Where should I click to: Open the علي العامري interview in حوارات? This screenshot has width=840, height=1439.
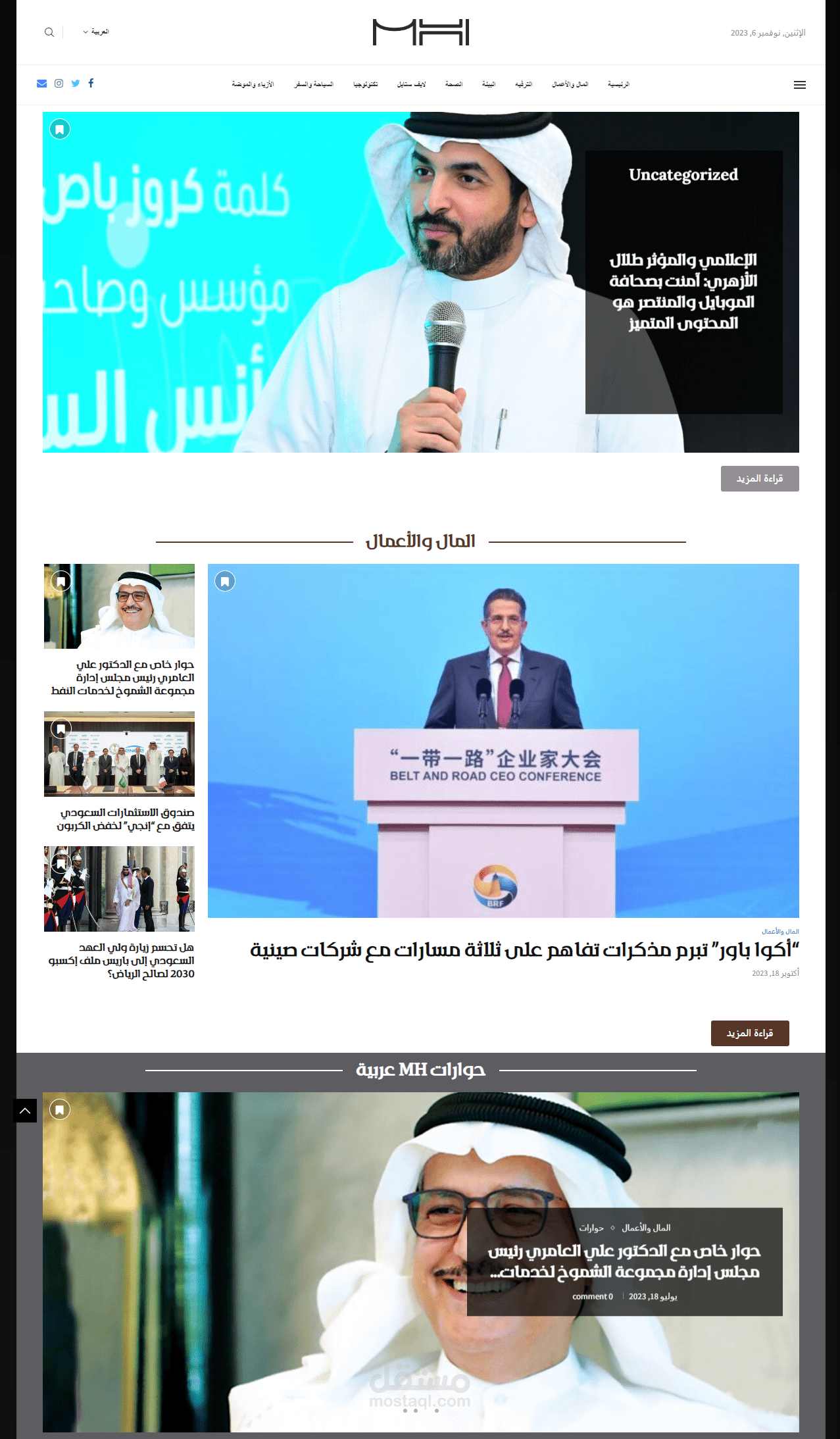tap(624, 1261)
